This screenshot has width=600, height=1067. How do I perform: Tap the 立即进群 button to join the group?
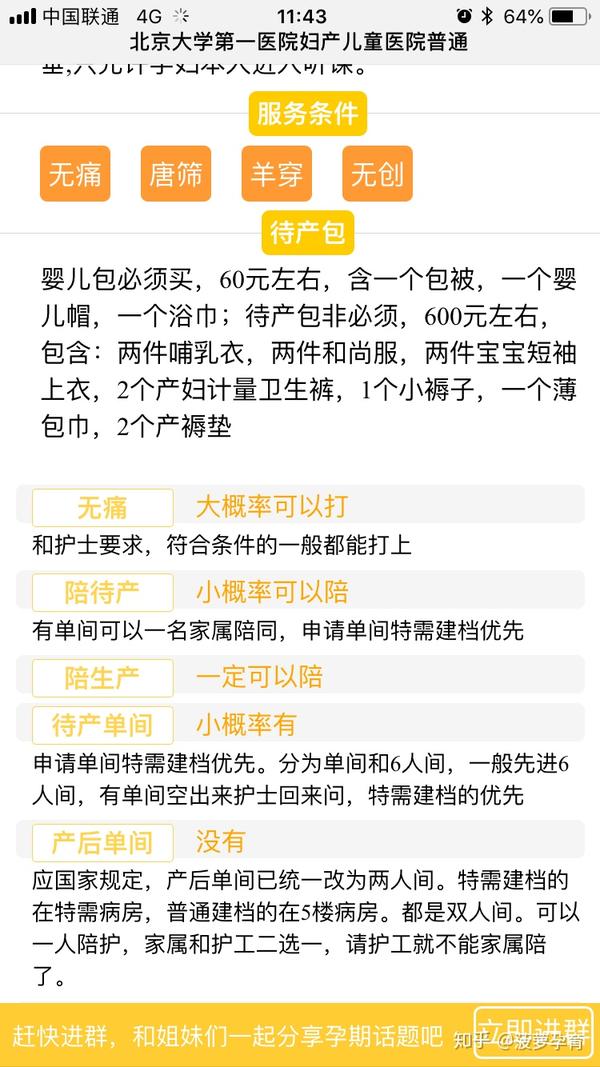[533, 1031]
